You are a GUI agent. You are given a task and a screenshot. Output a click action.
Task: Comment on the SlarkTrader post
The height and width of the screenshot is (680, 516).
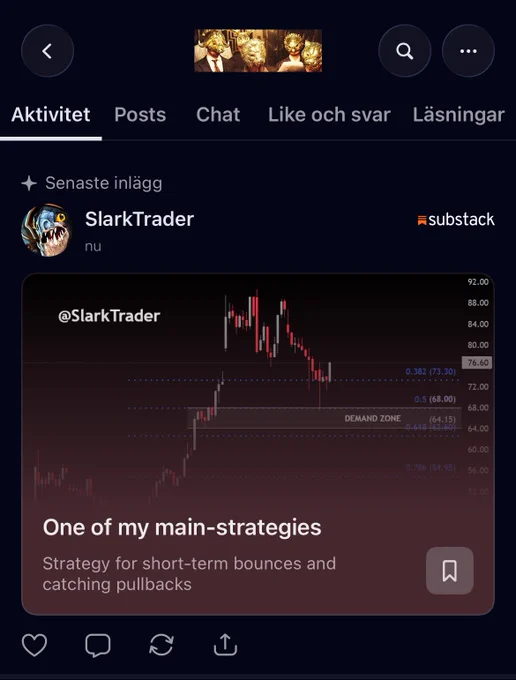click(98, 645)
